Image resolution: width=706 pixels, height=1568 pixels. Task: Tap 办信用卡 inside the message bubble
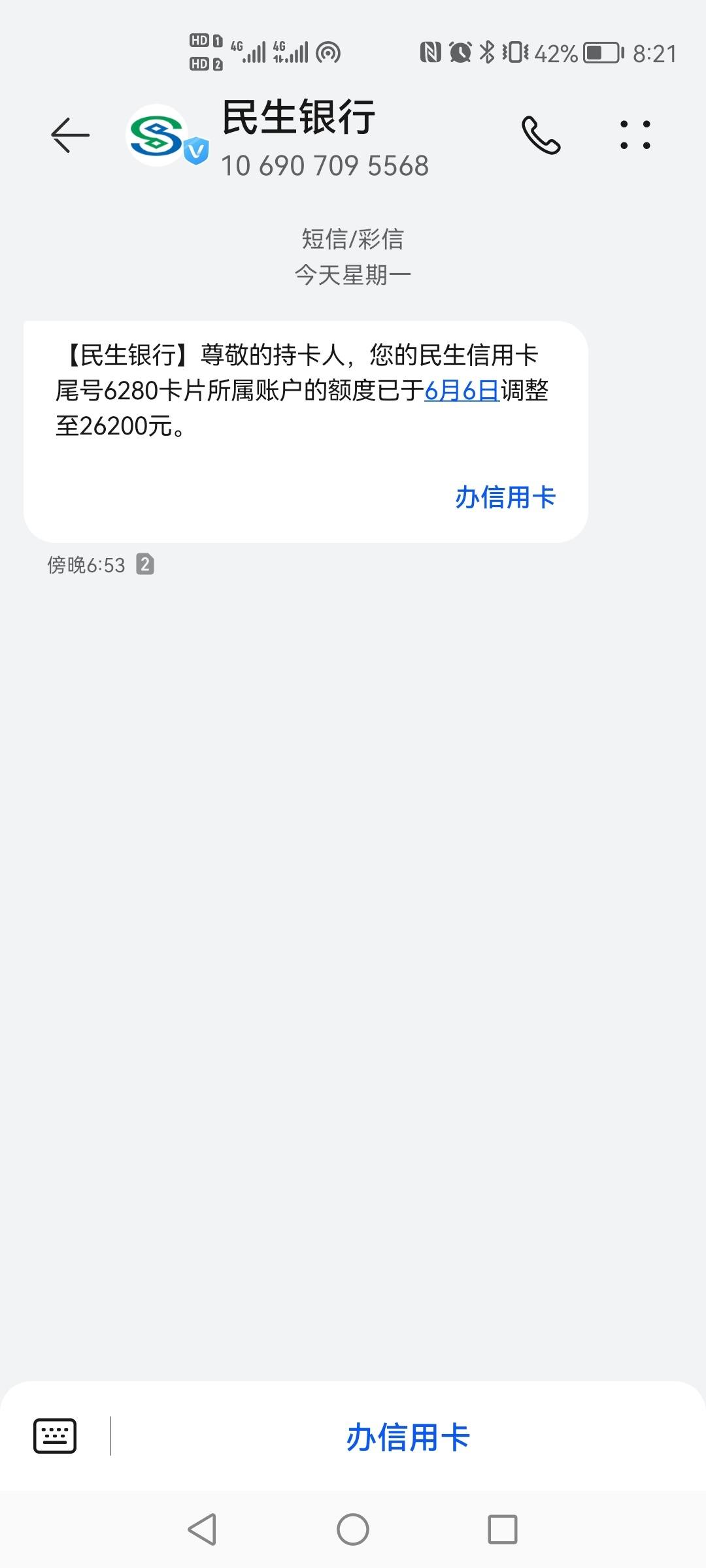pyautogui.click(x=505, y=497)
